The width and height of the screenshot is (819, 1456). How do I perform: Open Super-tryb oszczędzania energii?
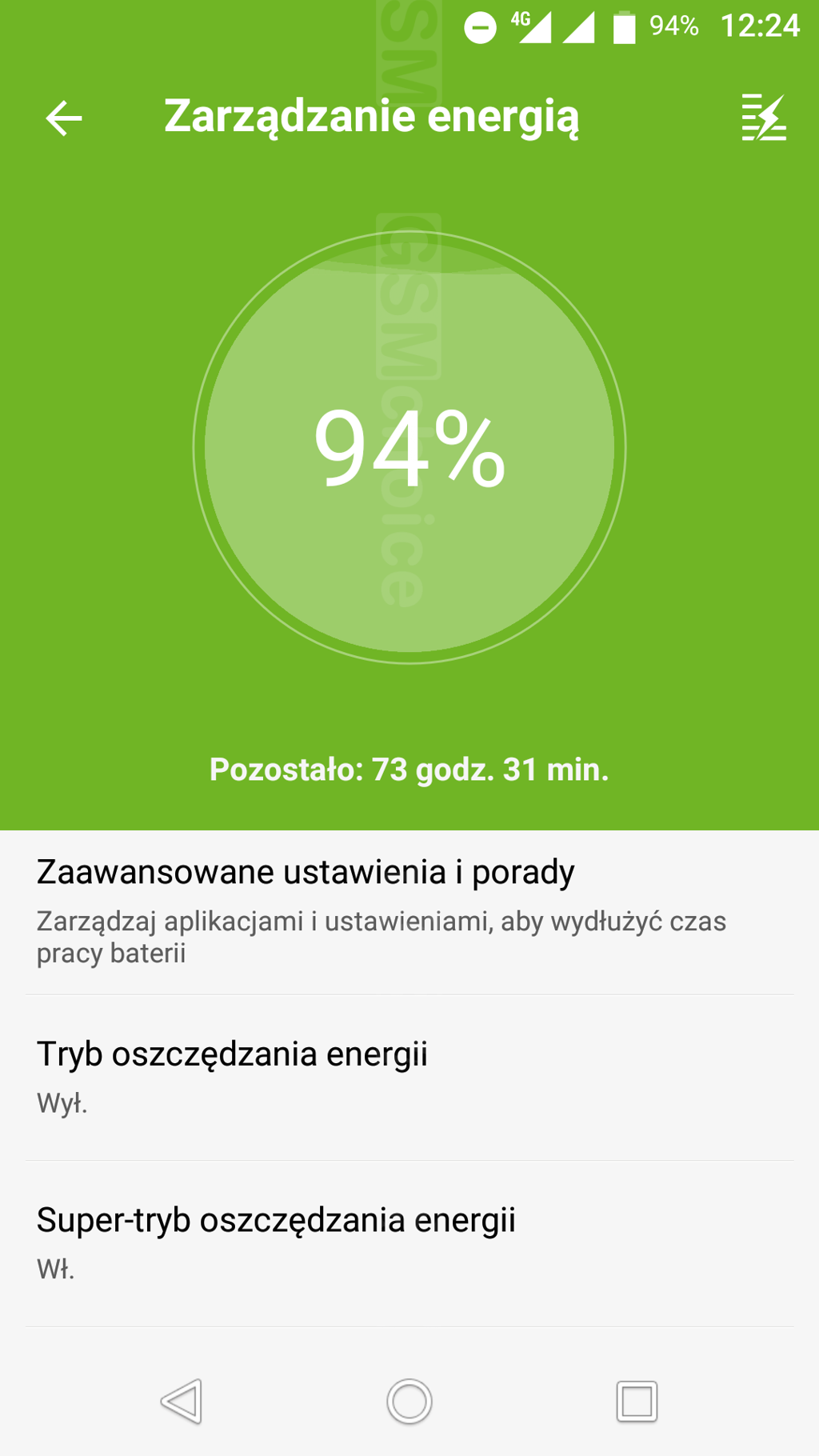click(x=409, y=1244)
